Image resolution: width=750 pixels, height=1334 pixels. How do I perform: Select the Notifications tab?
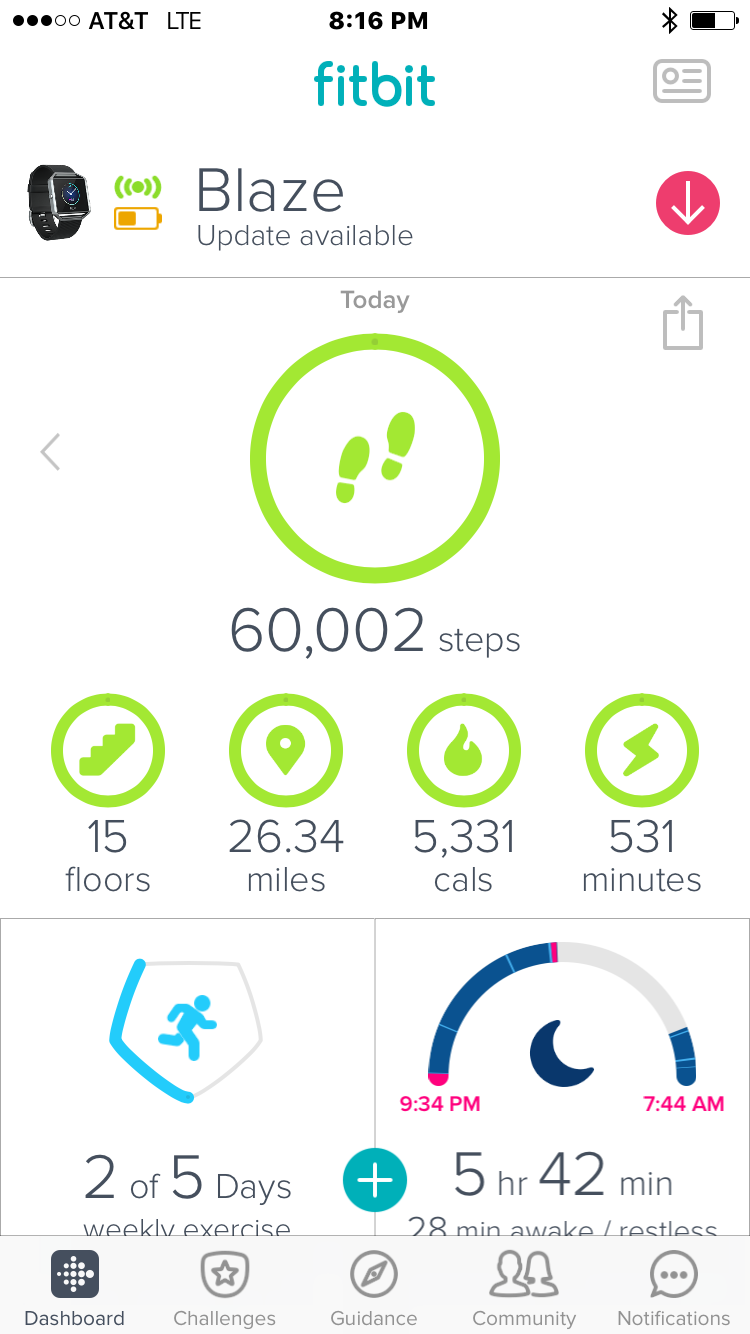(x=673, y=1288)
